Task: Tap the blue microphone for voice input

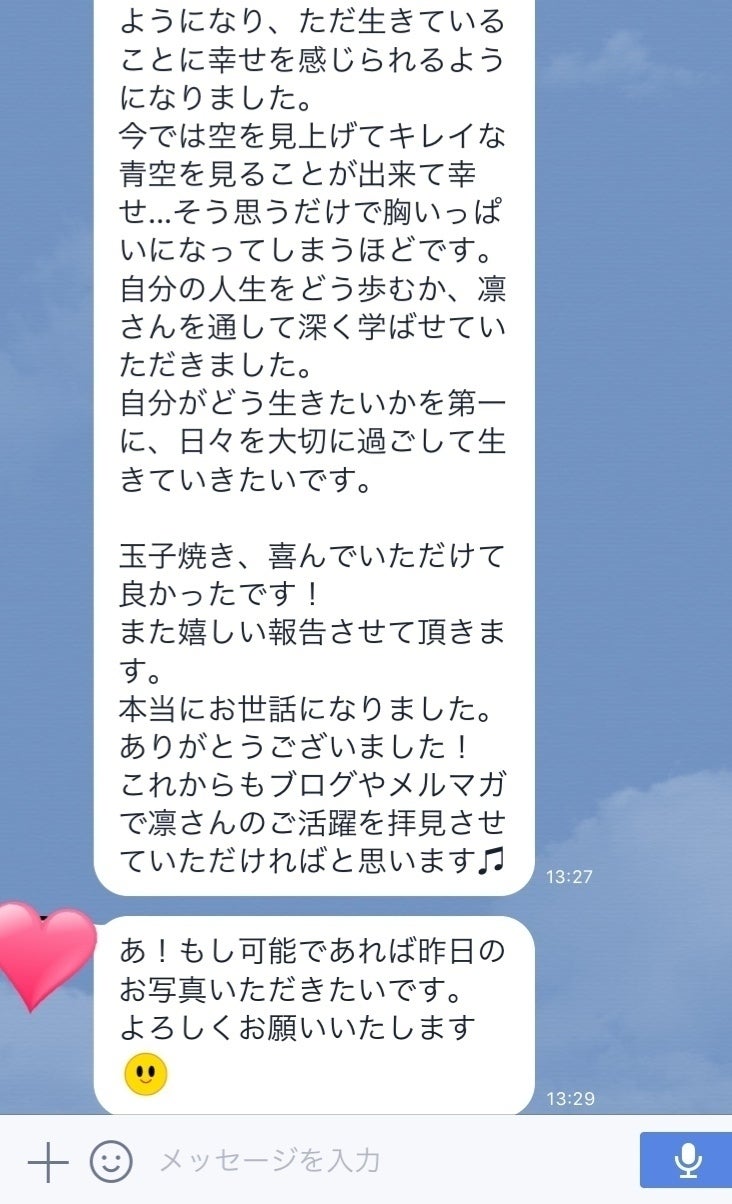Action: pyautogui.click(x=689, y=1161)
